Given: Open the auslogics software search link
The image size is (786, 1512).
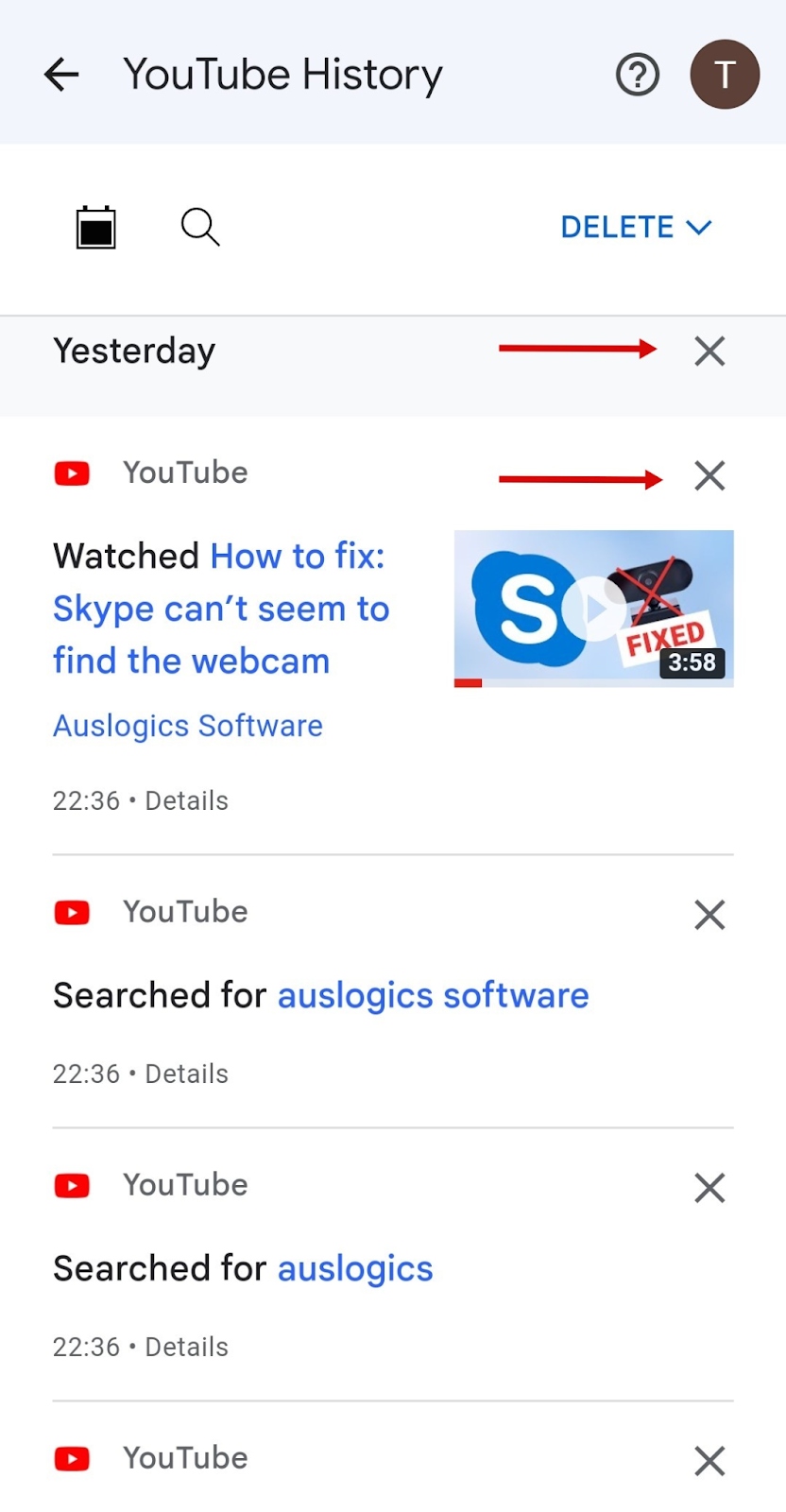Looking at the screenshot, I should pyautogui.click(x=433, y=996).
